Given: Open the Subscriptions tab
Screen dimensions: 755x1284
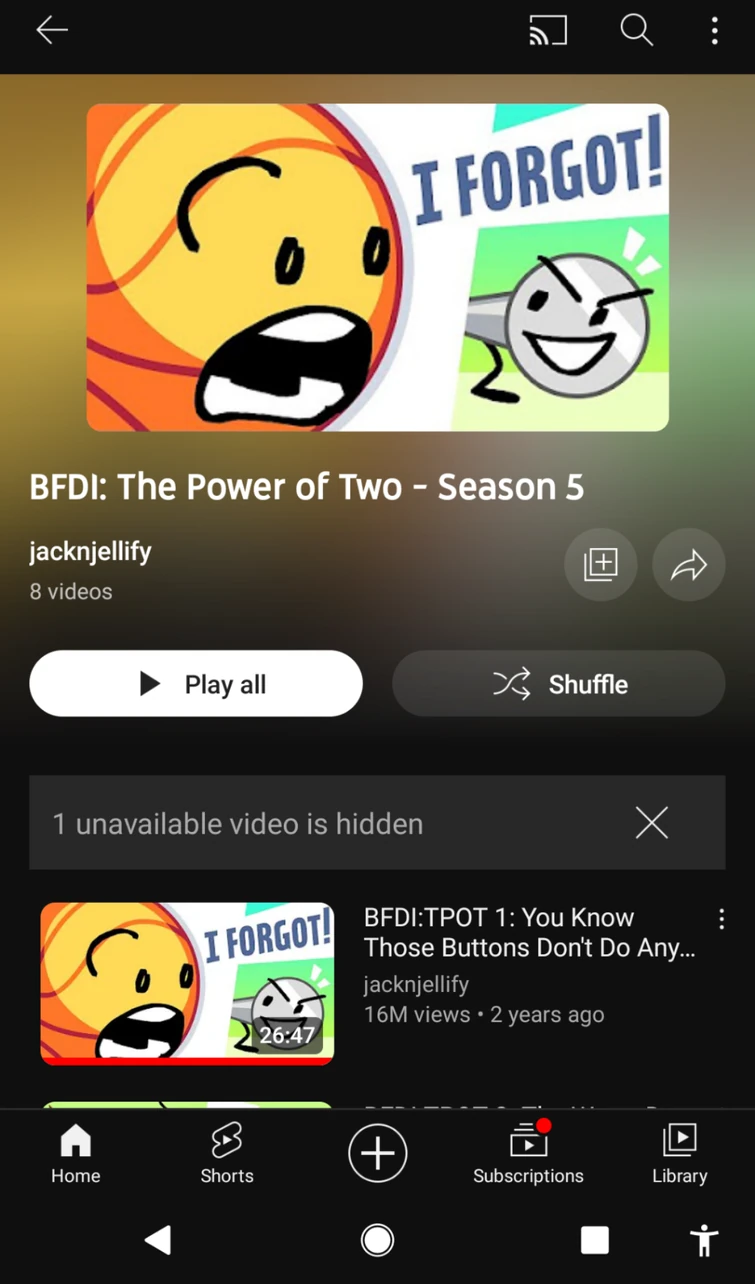Looking at the screenshot, I should tap(528, 1153).
